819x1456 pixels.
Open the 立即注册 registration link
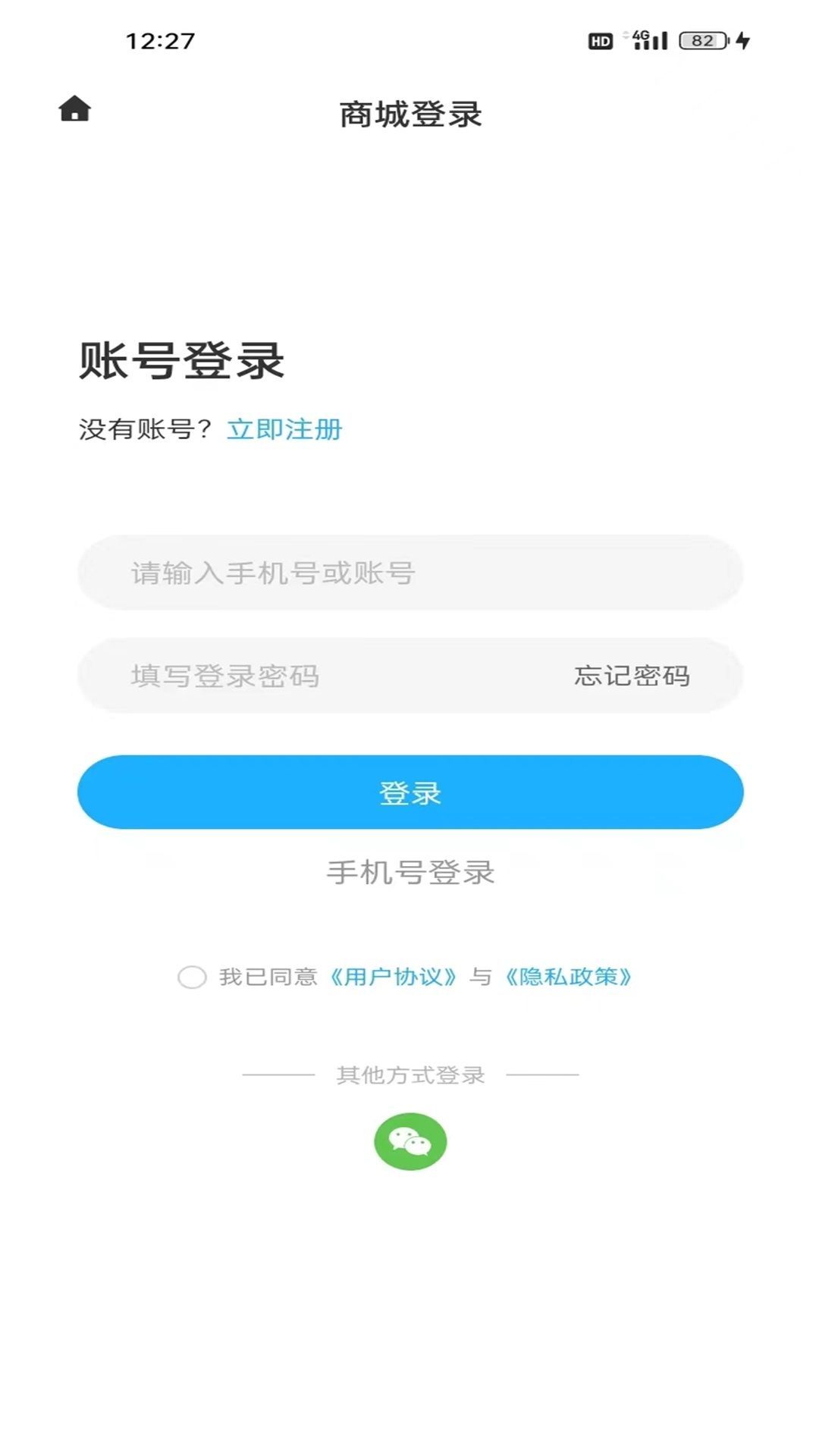coord(286,429)
